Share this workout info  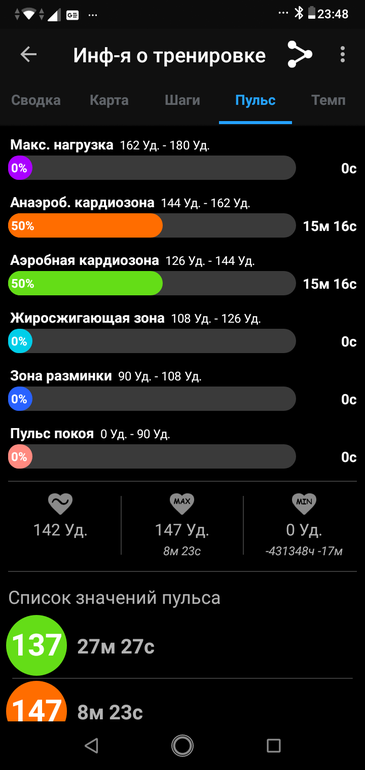pyautogui.click(x=300, y=55)
